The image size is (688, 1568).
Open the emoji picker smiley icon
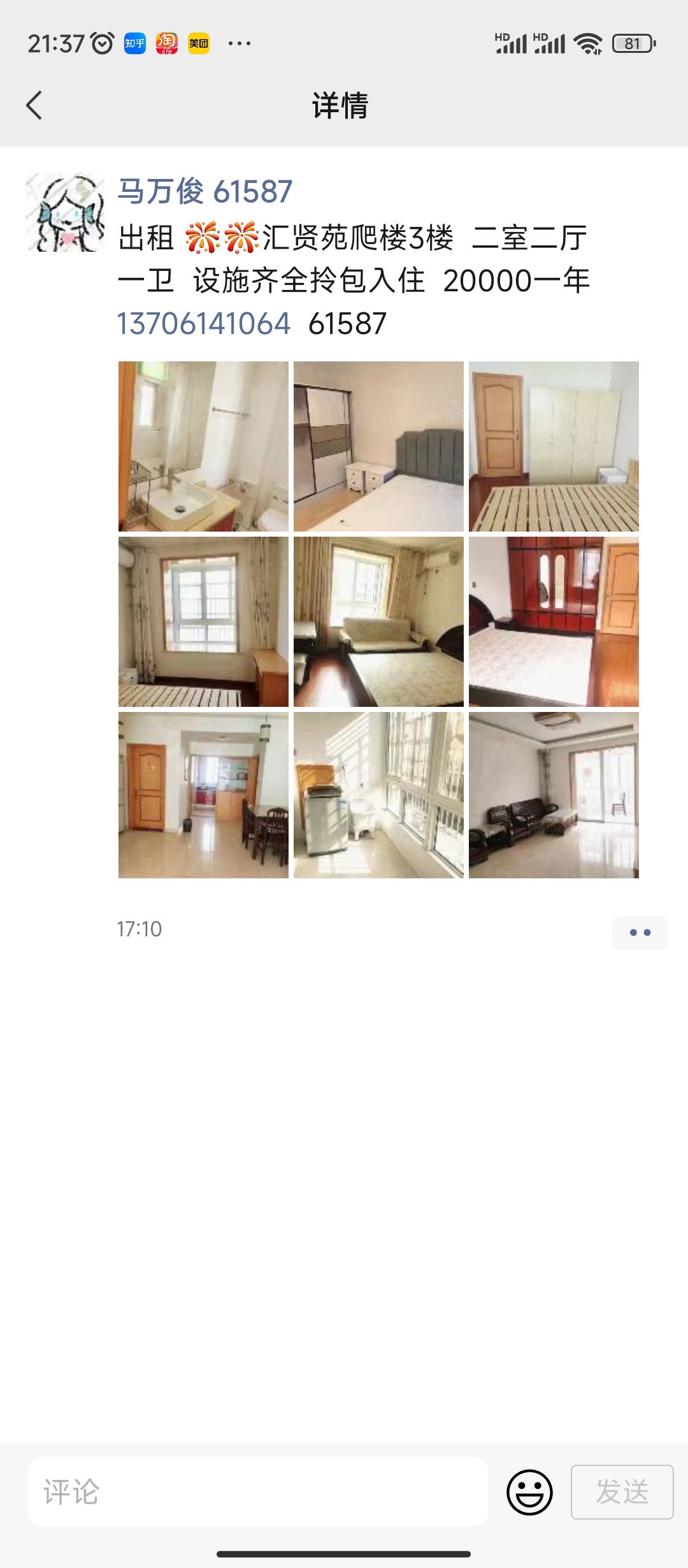[529, 1492]
